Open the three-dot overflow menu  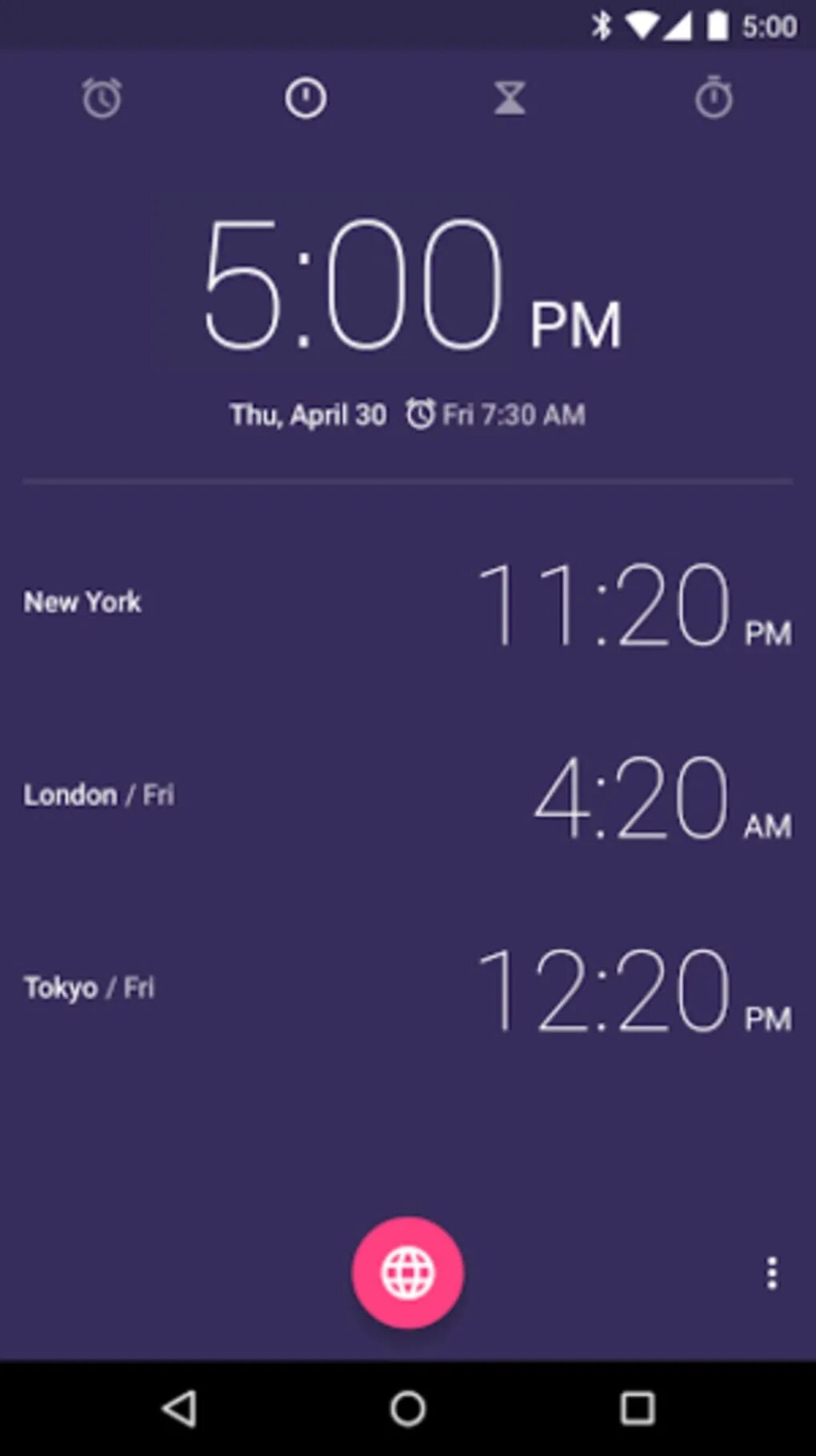click(x=772, y=1272)
